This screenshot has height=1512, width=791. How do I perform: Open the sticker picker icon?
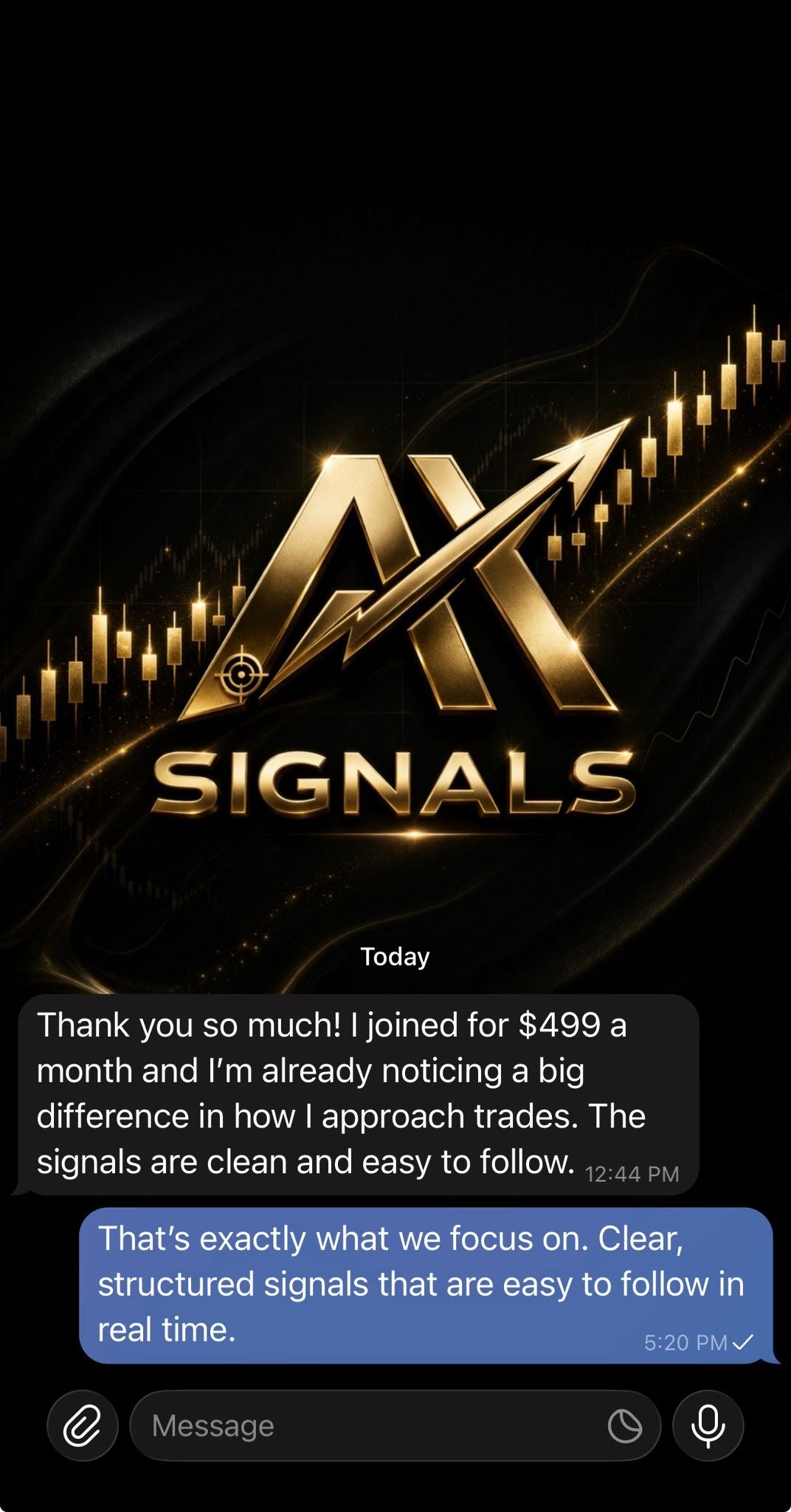[624, 1426]
